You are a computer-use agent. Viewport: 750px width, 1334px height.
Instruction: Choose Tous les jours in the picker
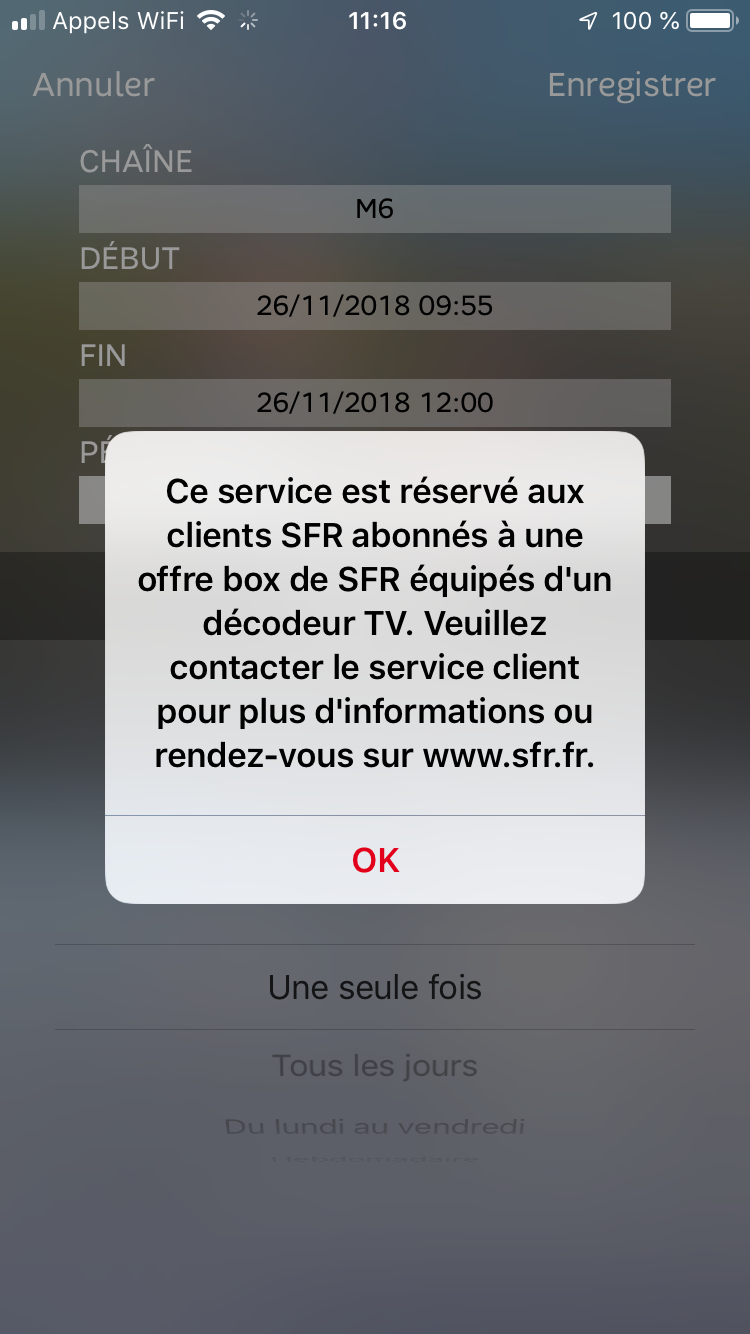[x=375, y=1066]
